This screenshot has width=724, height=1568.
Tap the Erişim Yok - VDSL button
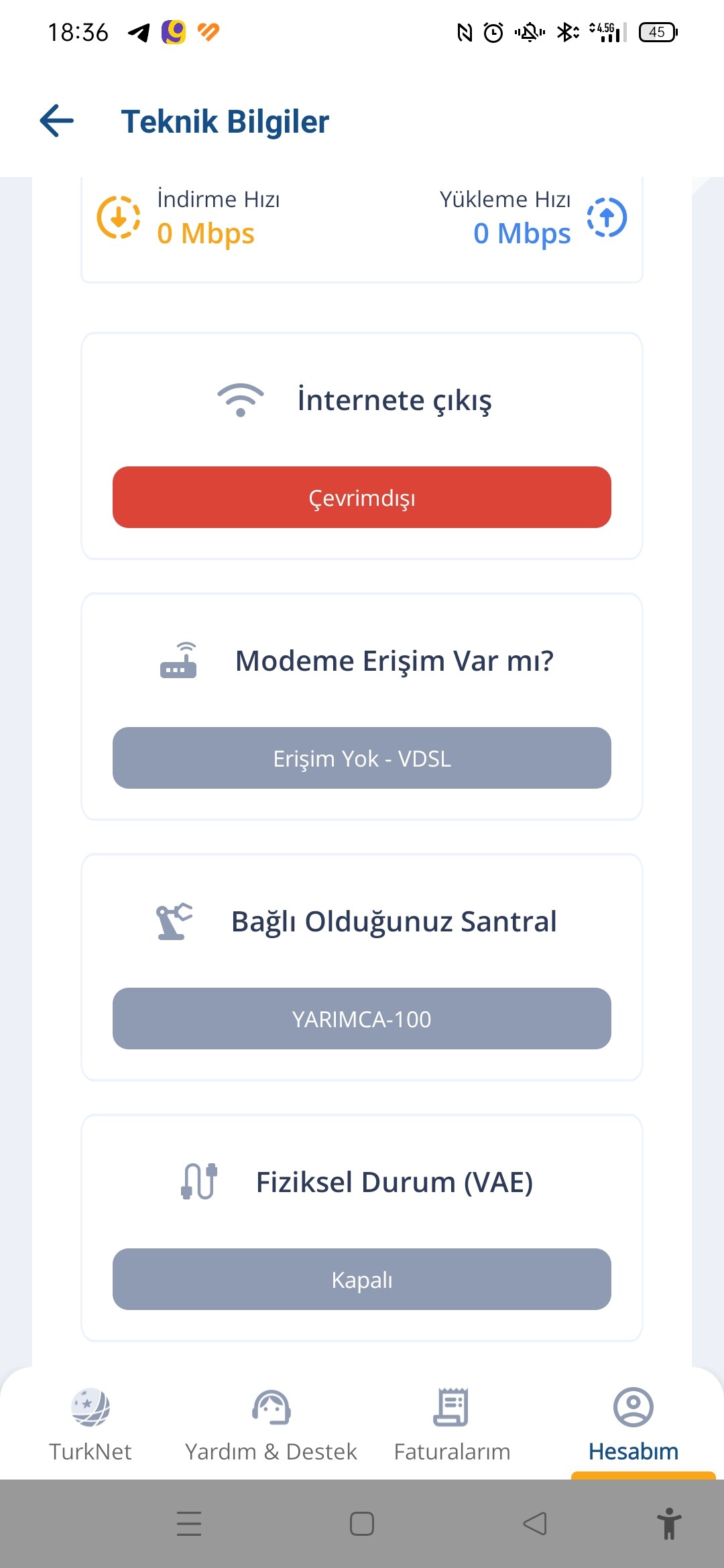click(362, 758)
